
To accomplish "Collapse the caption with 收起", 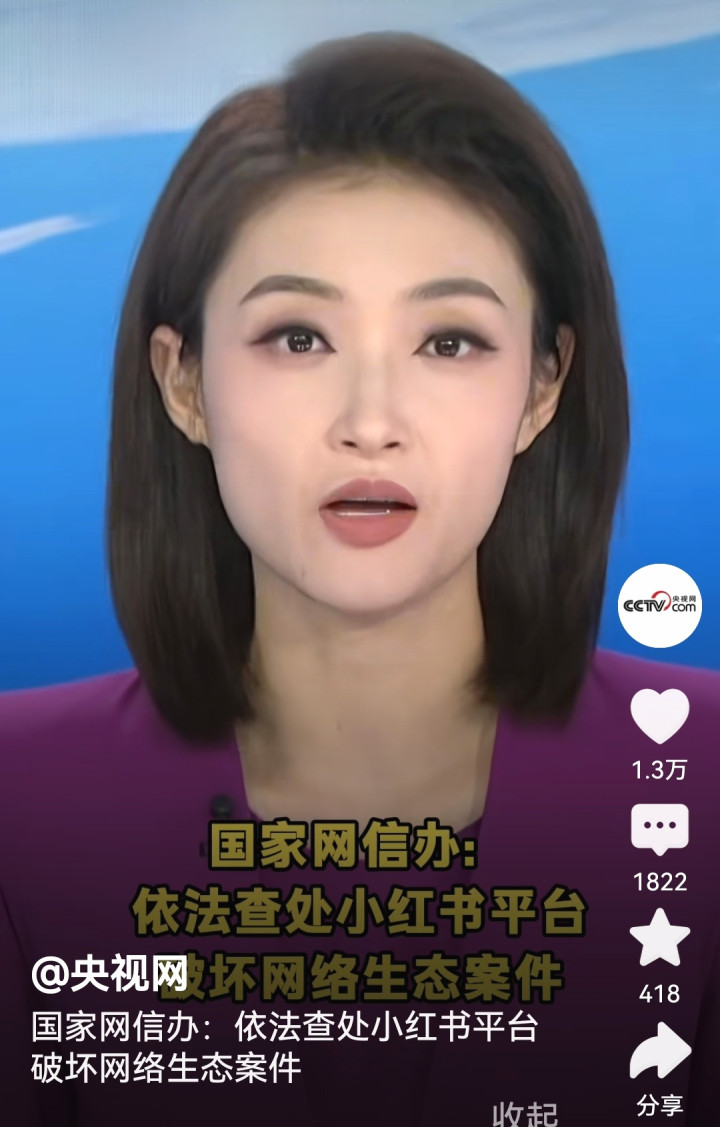I will pos(525,1113).
